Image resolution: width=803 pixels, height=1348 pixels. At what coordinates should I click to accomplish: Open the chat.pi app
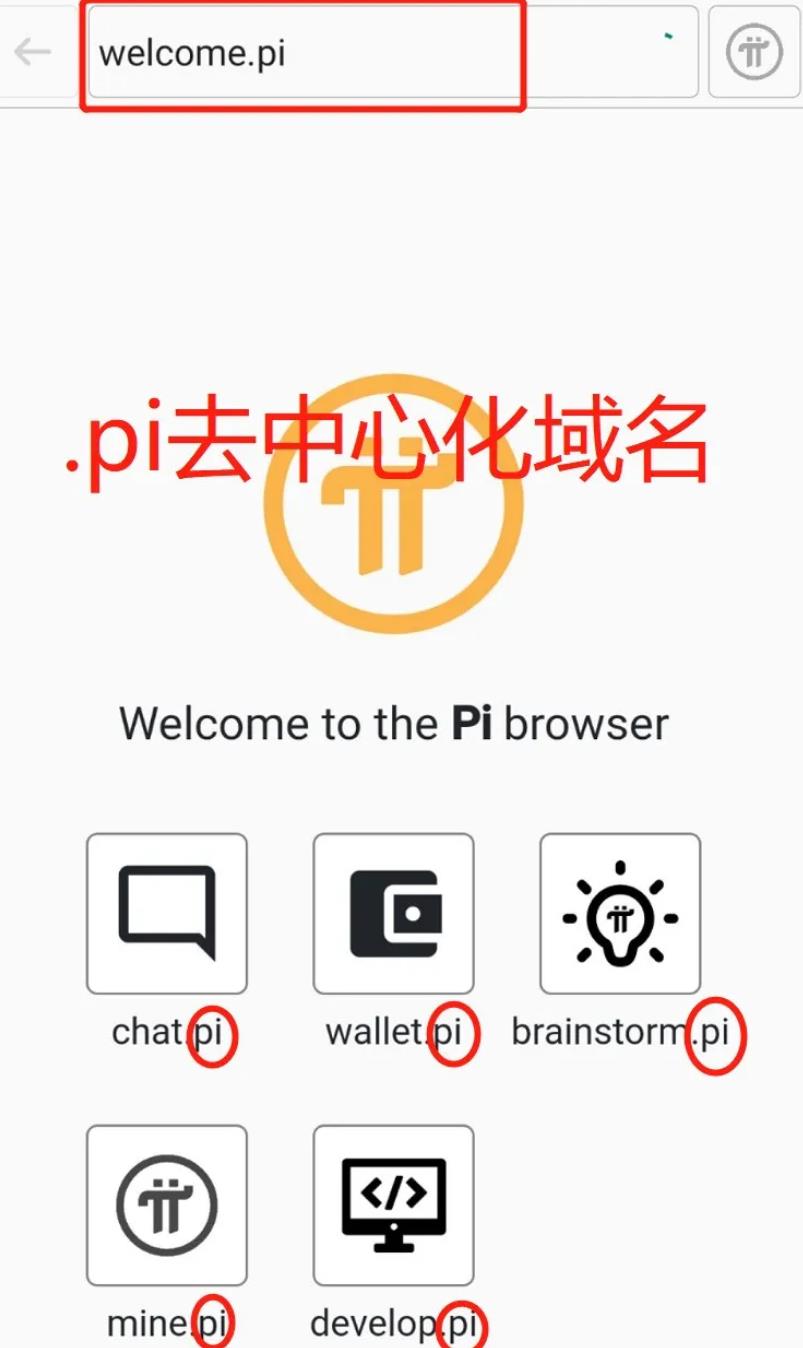click(x=166, y=913)
